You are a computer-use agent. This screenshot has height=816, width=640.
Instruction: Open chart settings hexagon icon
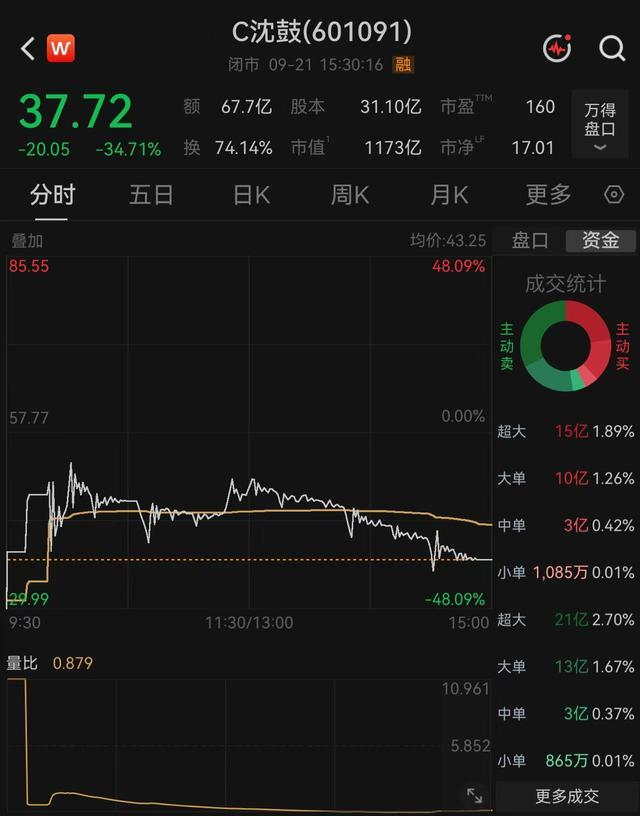tap(614, 195)
